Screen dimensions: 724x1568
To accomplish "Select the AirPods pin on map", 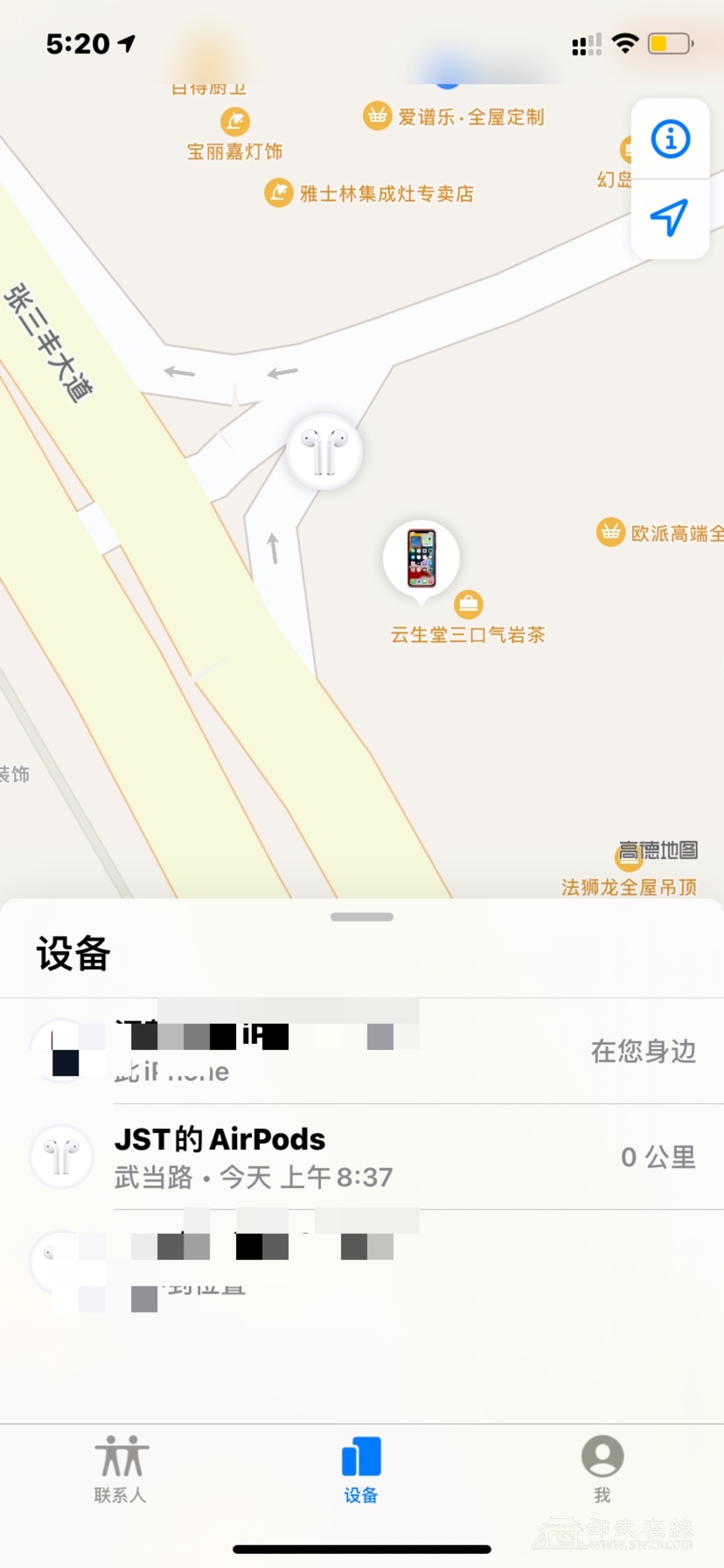I will click(324, 451).
